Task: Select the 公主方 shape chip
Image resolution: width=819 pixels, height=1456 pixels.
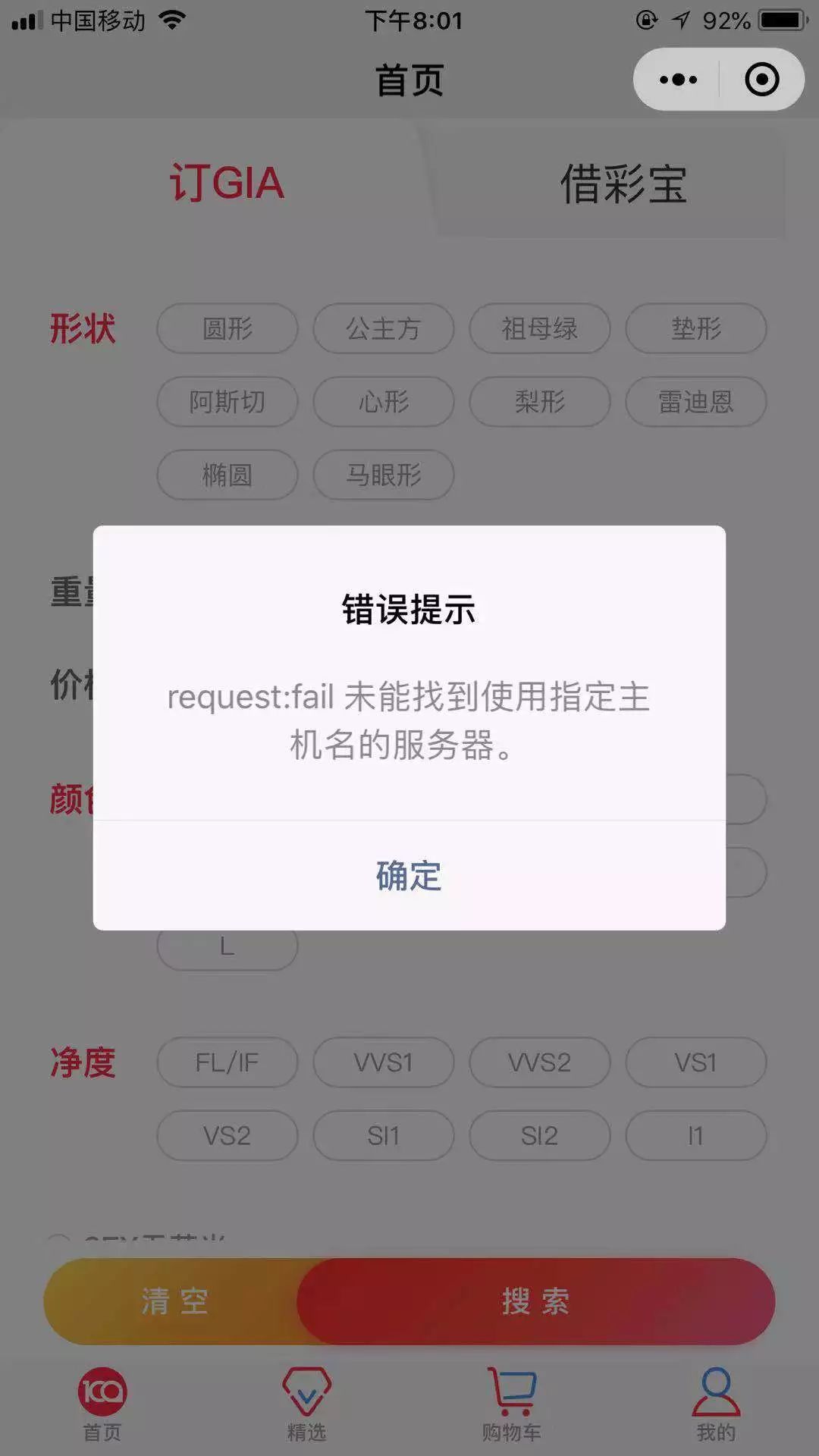Action: [x=384, y=328]
